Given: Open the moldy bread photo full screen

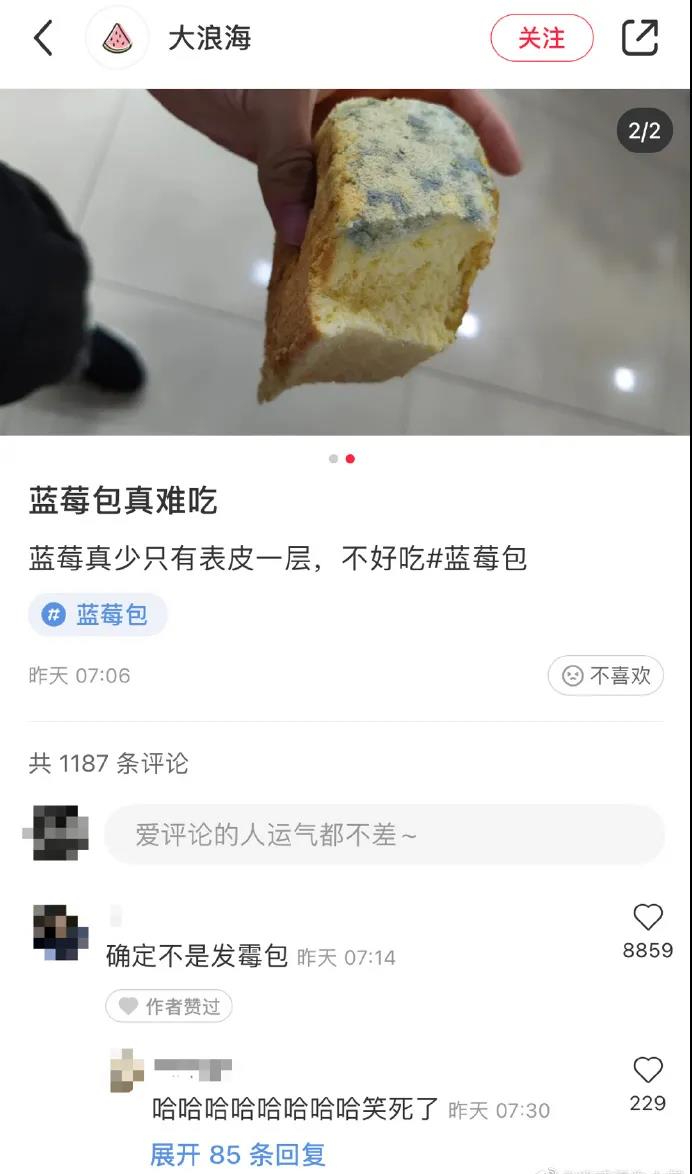Looking at the screenshot, I should [346, 262].
